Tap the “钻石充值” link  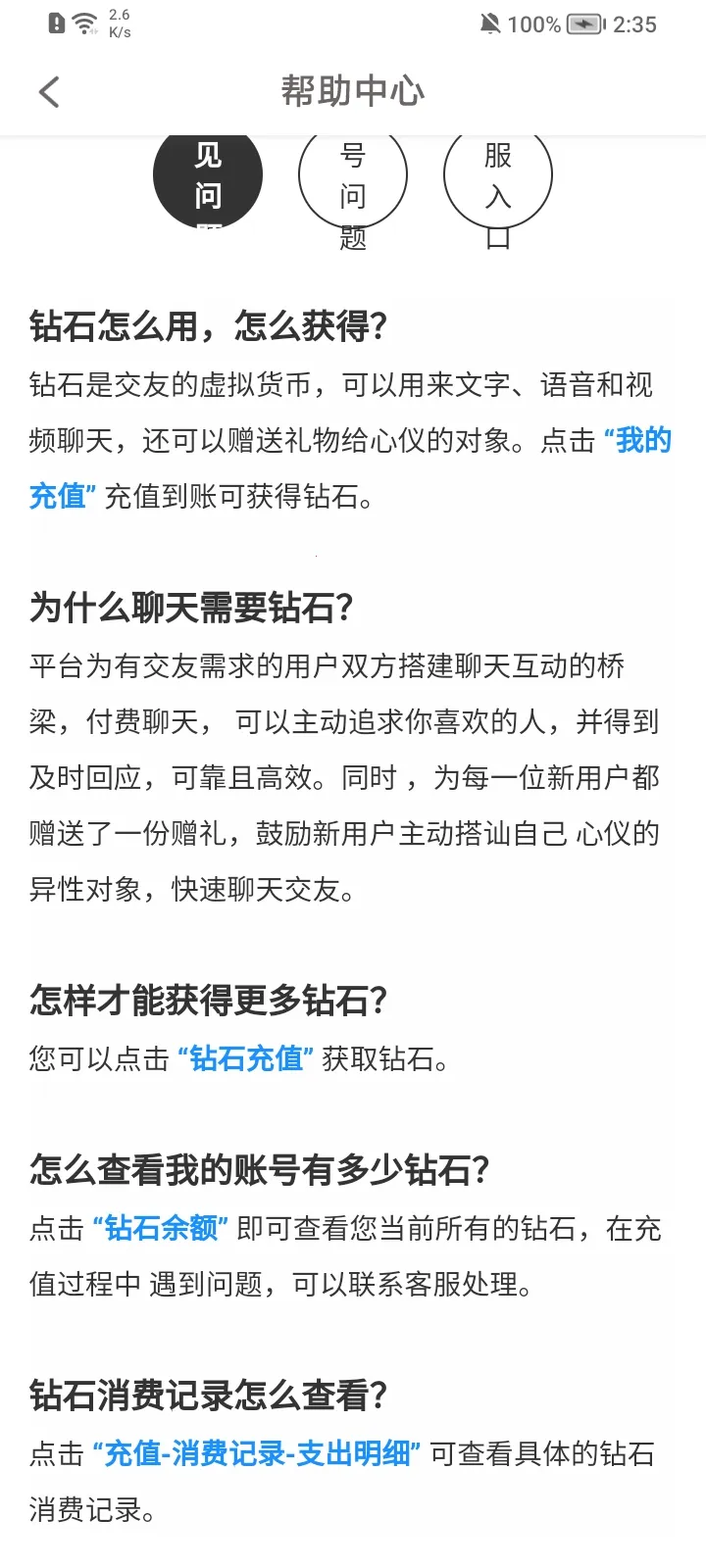246,1059
